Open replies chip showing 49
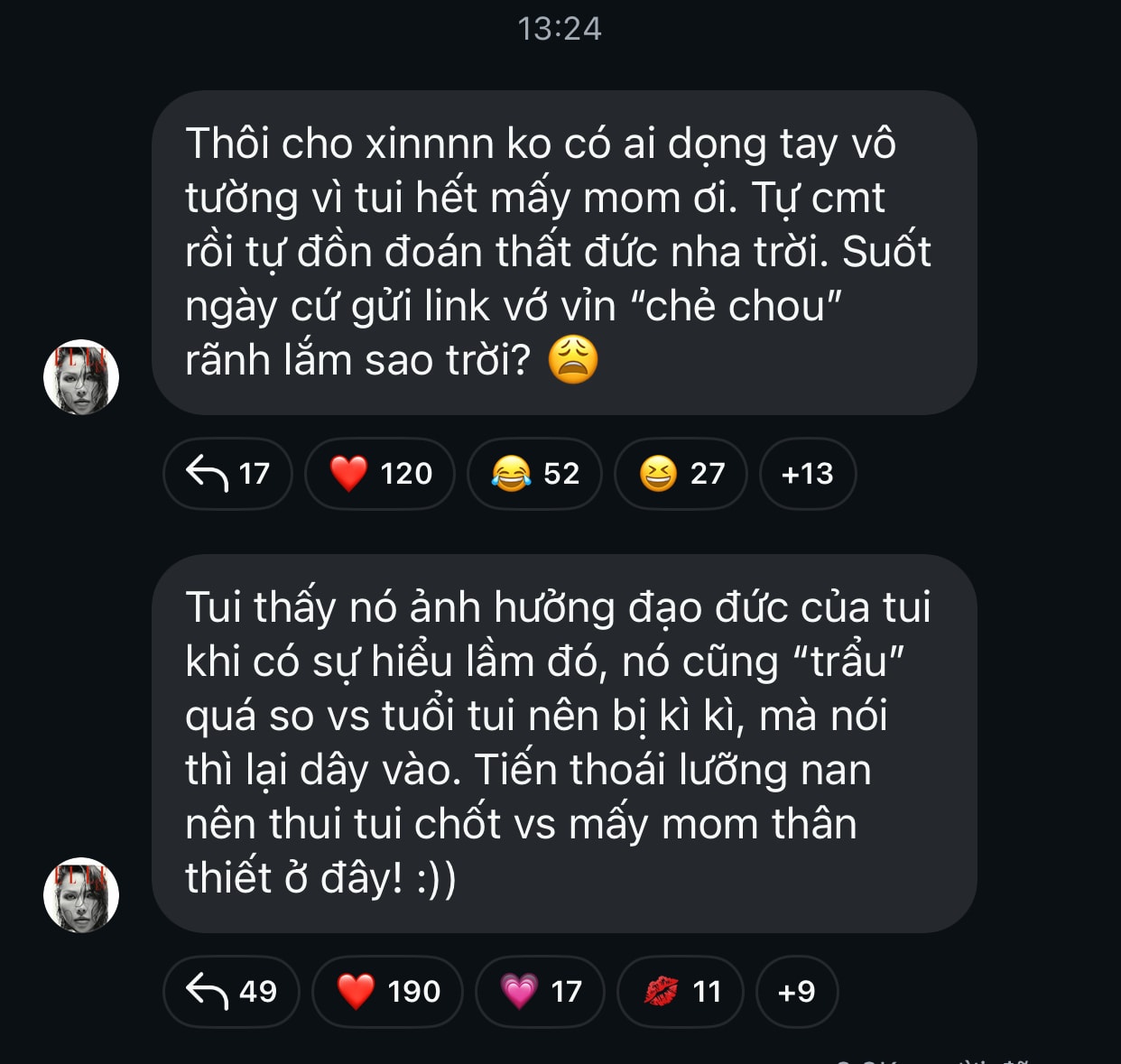Screen dimensions: 1121x1064 pos(231,992)
